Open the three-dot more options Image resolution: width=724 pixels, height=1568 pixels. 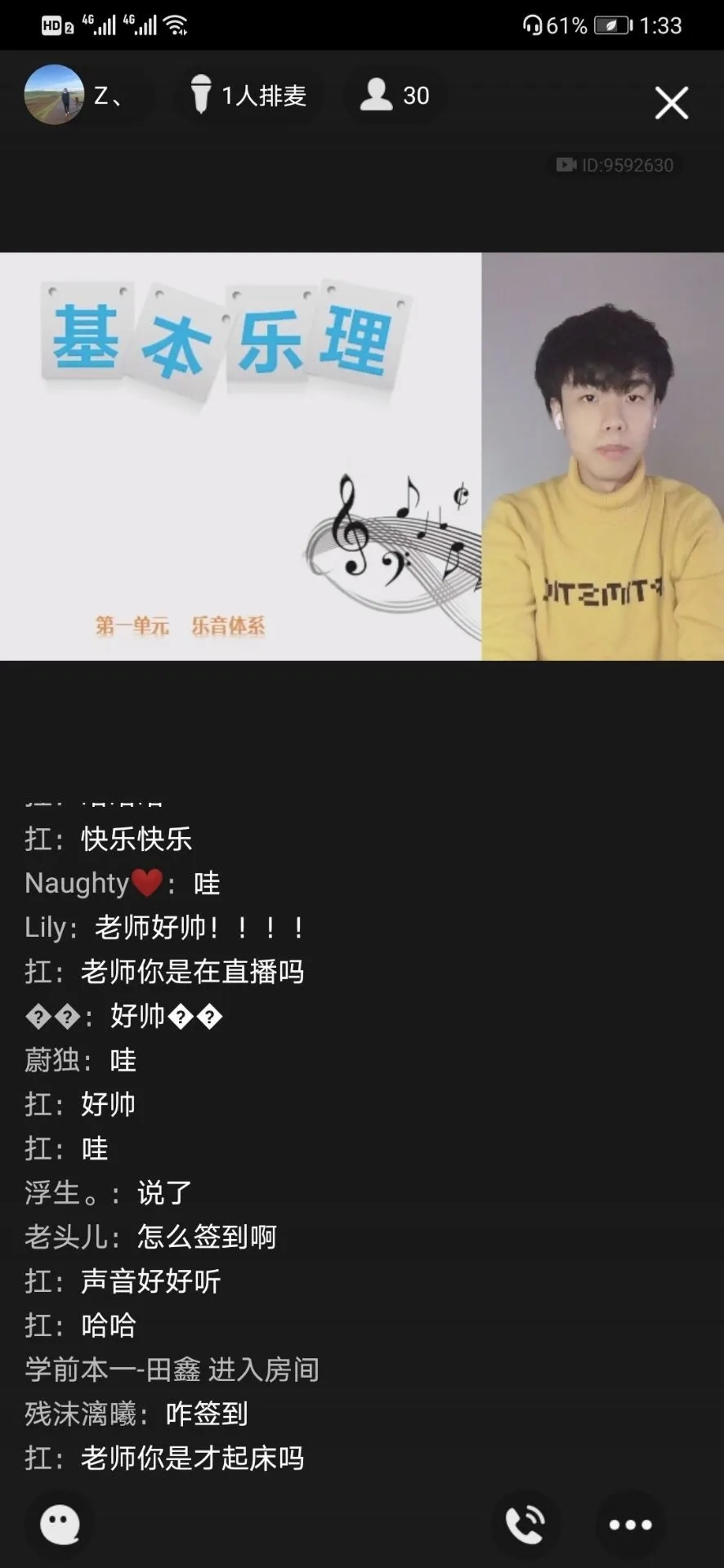pos(630,1524)
